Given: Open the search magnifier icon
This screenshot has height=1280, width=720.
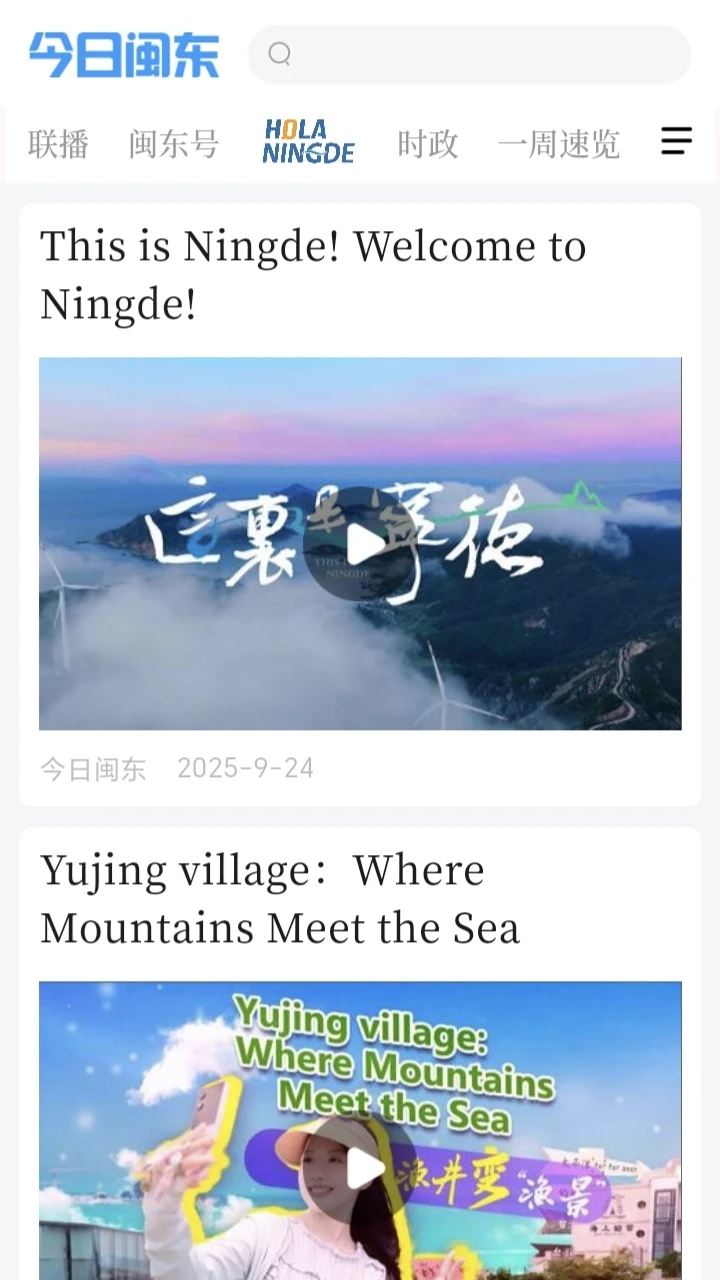Looking at the screenshot, I should coord(280,55).
